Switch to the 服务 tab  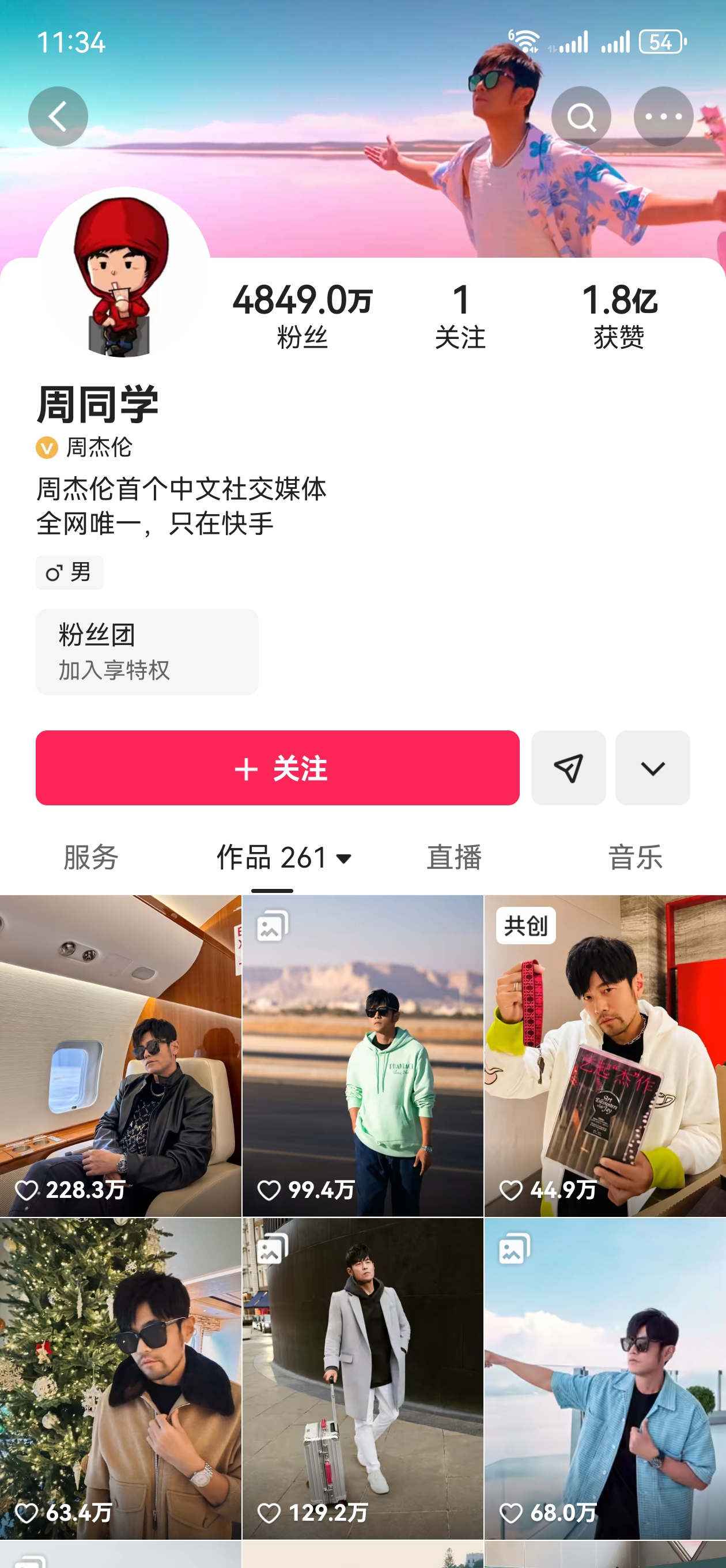coord(90,857)
